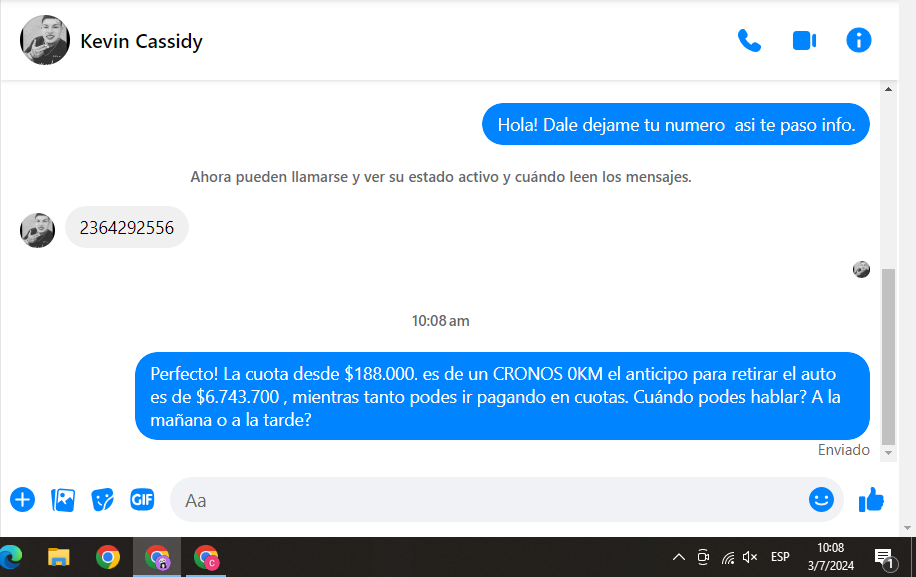This screenshot has height=577, width=916.
Task: Start a voice call with Kevin Cassidy
Action: (749, 41)
